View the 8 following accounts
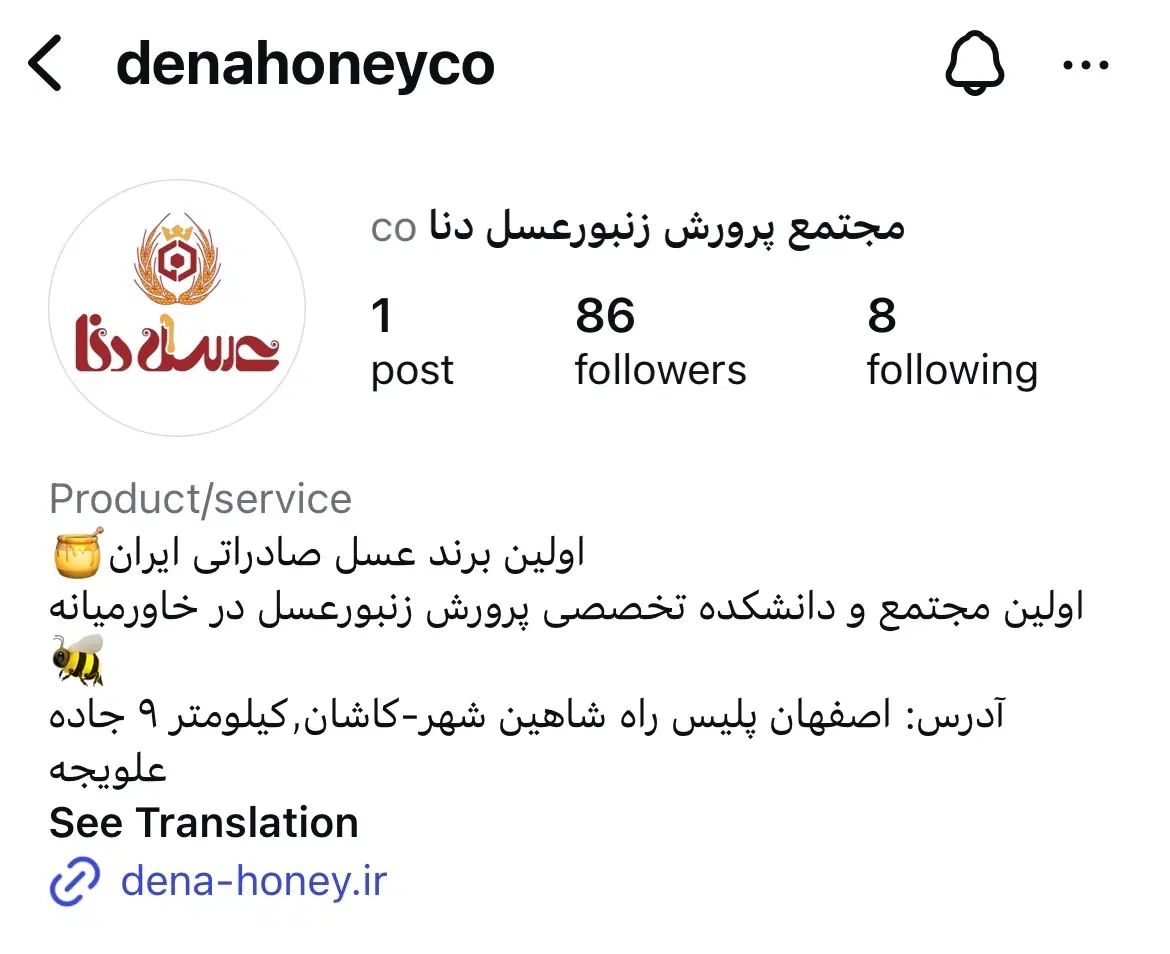This screenshot has width=1170, height=954. pos(951,343)
